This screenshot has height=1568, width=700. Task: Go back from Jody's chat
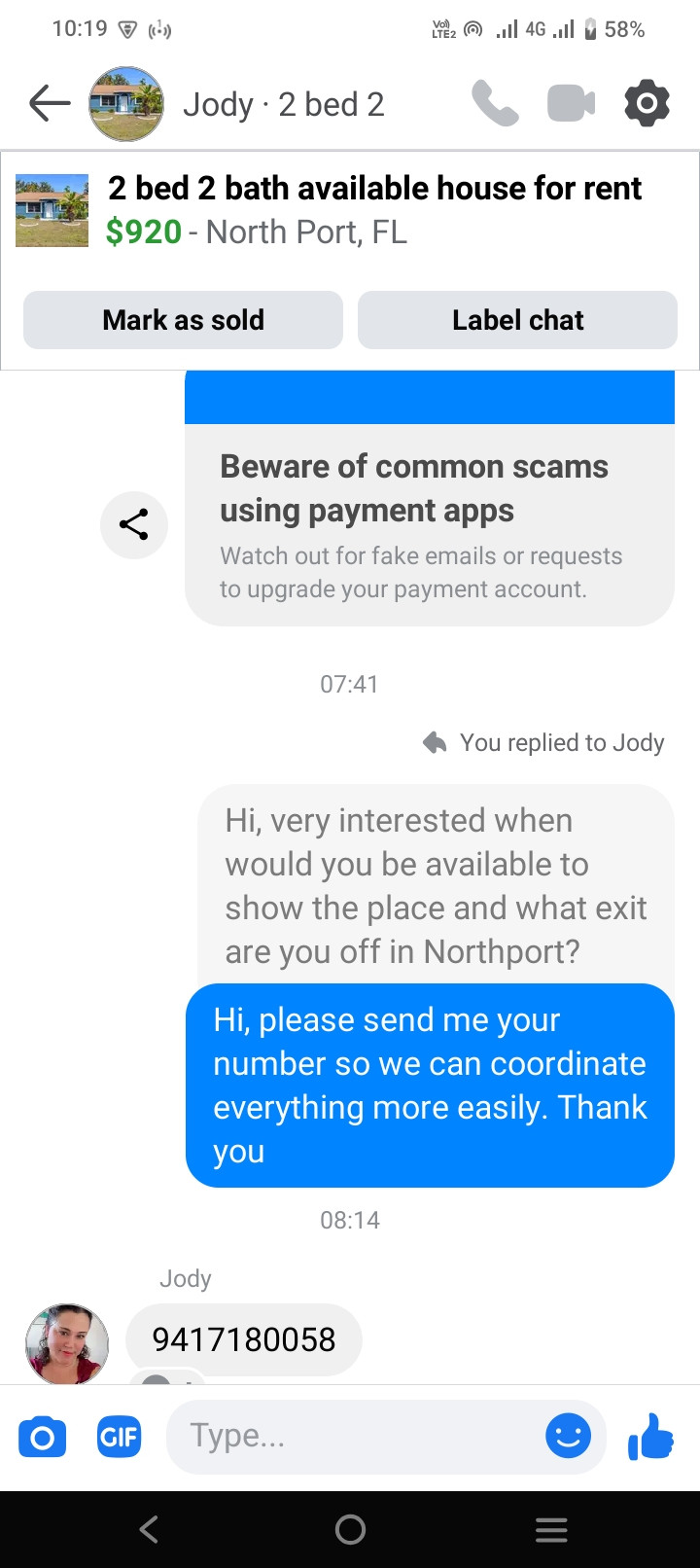[50, 103]
